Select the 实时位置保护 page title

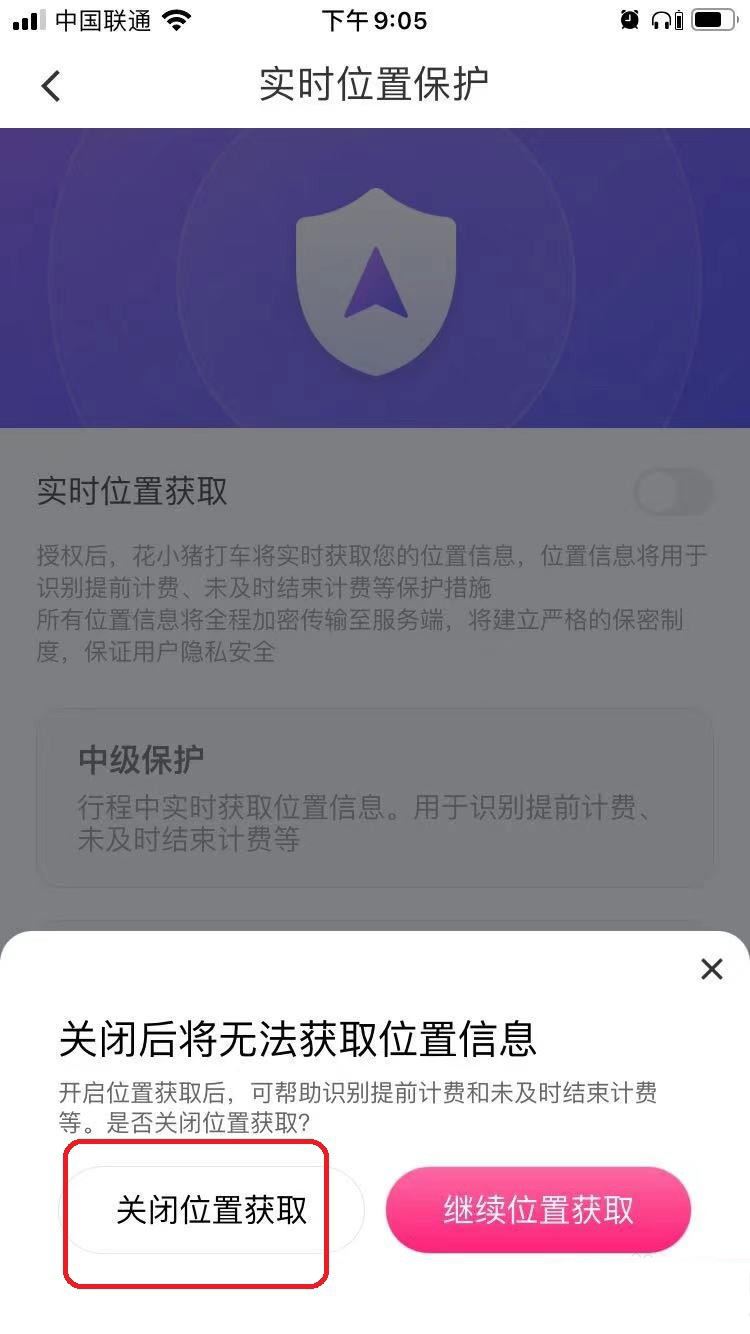point(375,86)
